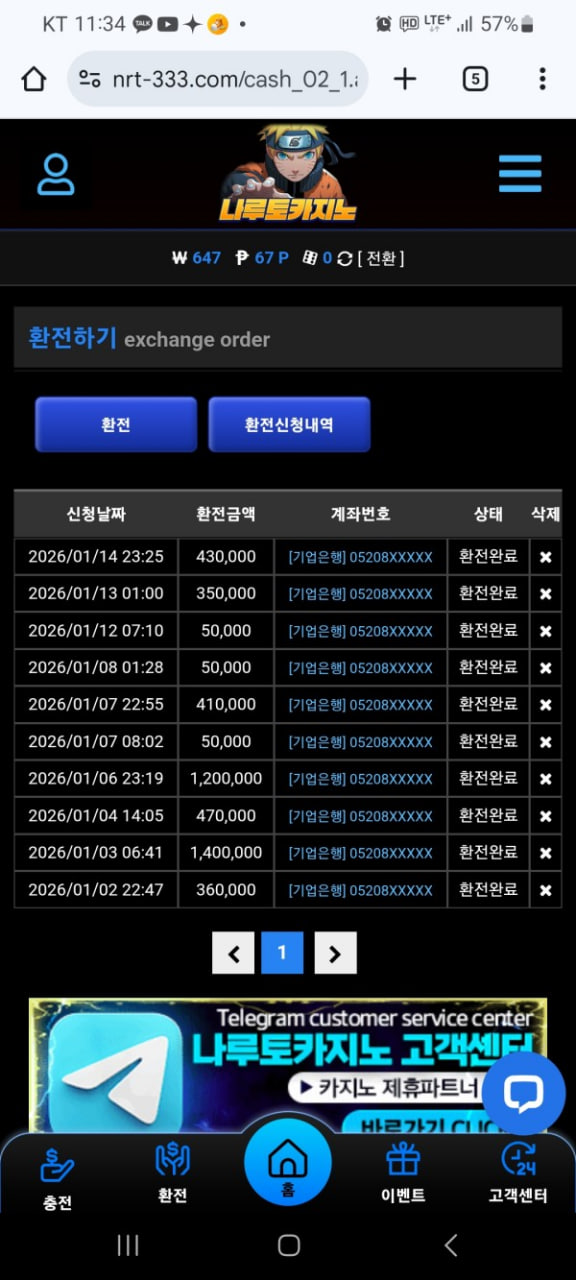The image size is (576, 1280).
Task: Go to previous page arrow
Action: coord(233,954)
